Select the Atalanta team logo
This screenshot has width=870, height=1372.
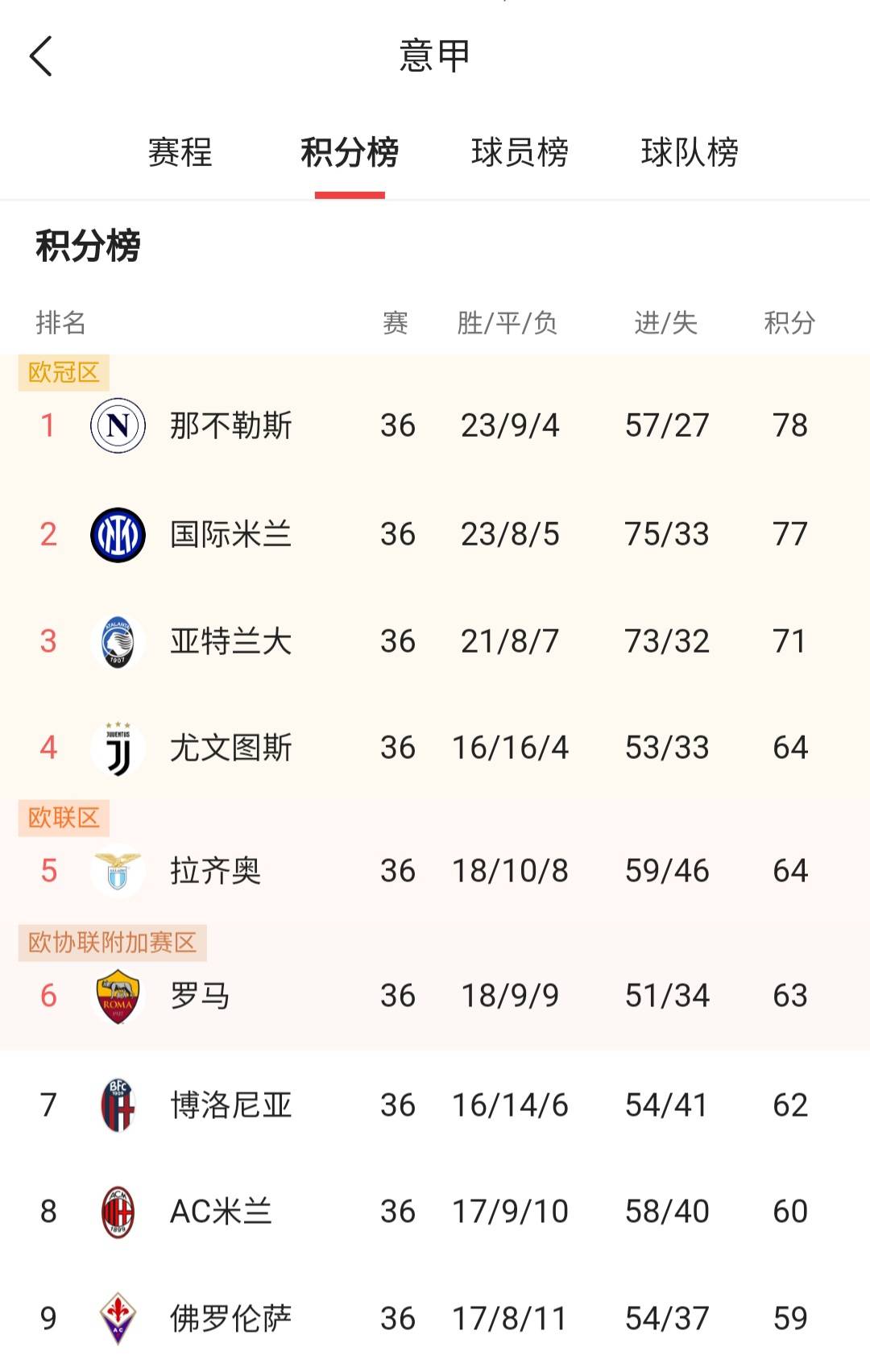[x=118, y=640]
